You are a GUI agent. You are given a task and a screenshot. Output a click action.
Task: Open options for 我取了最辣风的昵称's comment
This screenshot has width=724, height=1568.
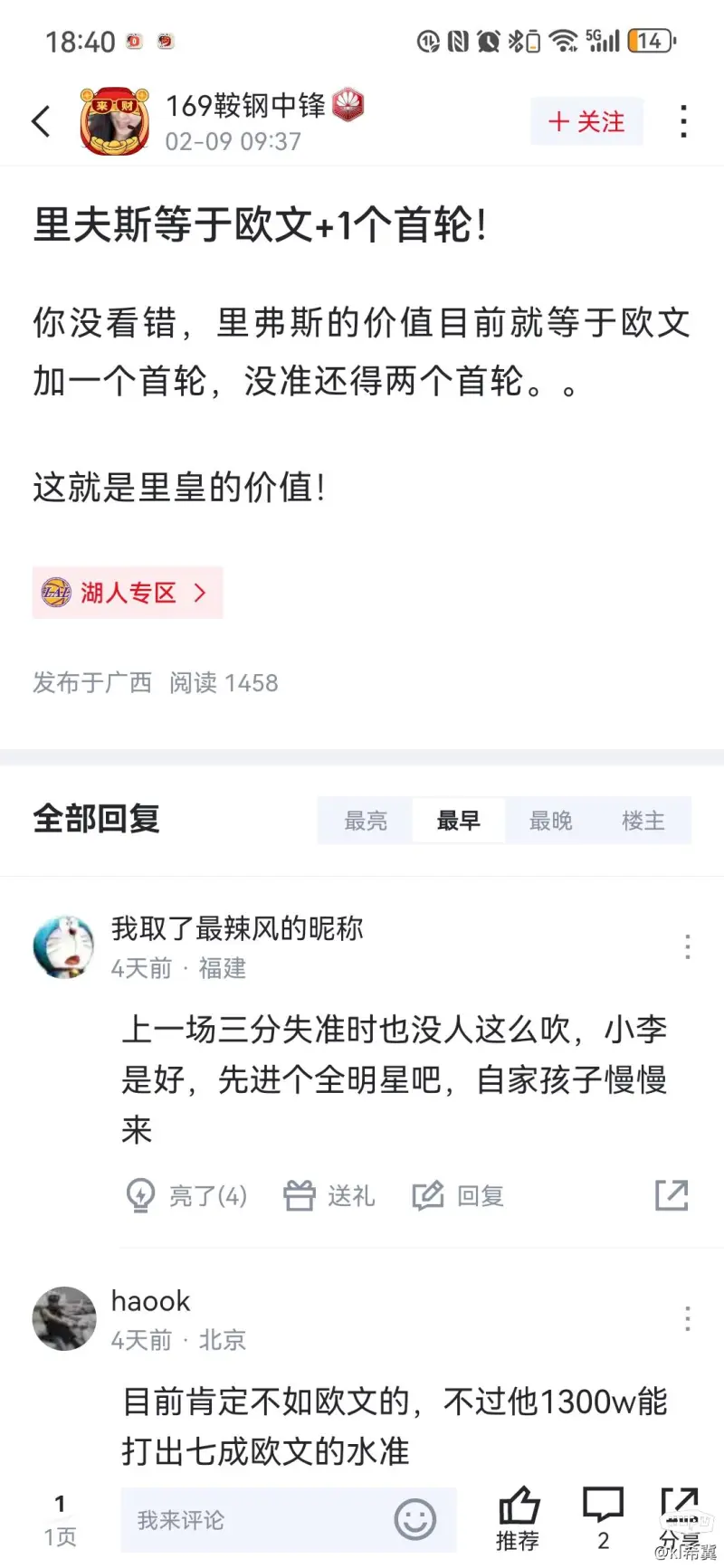pos(688,946)
